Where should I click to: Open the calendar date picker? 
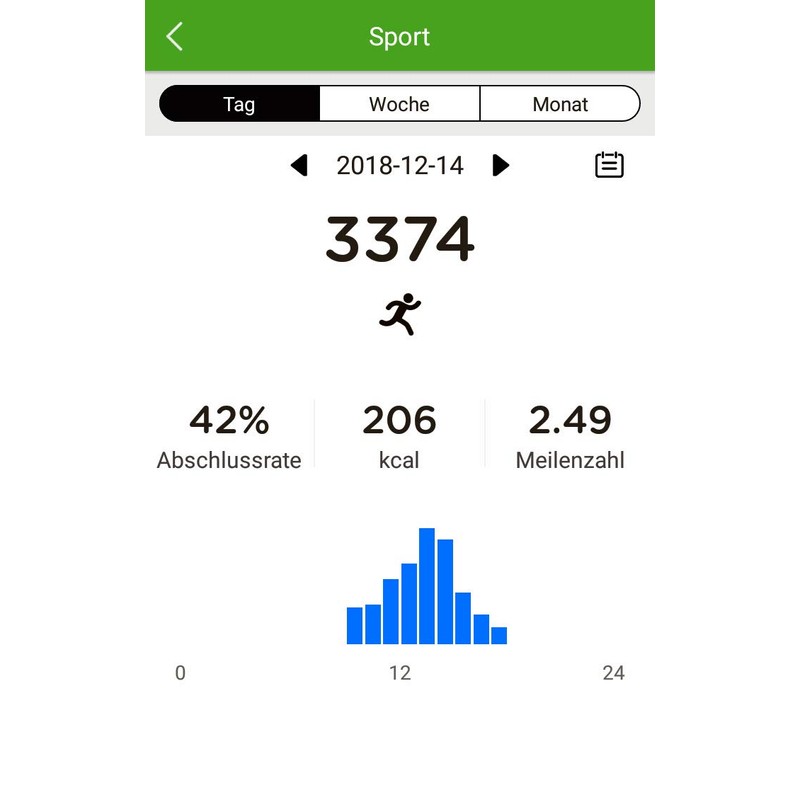point(609,165)
